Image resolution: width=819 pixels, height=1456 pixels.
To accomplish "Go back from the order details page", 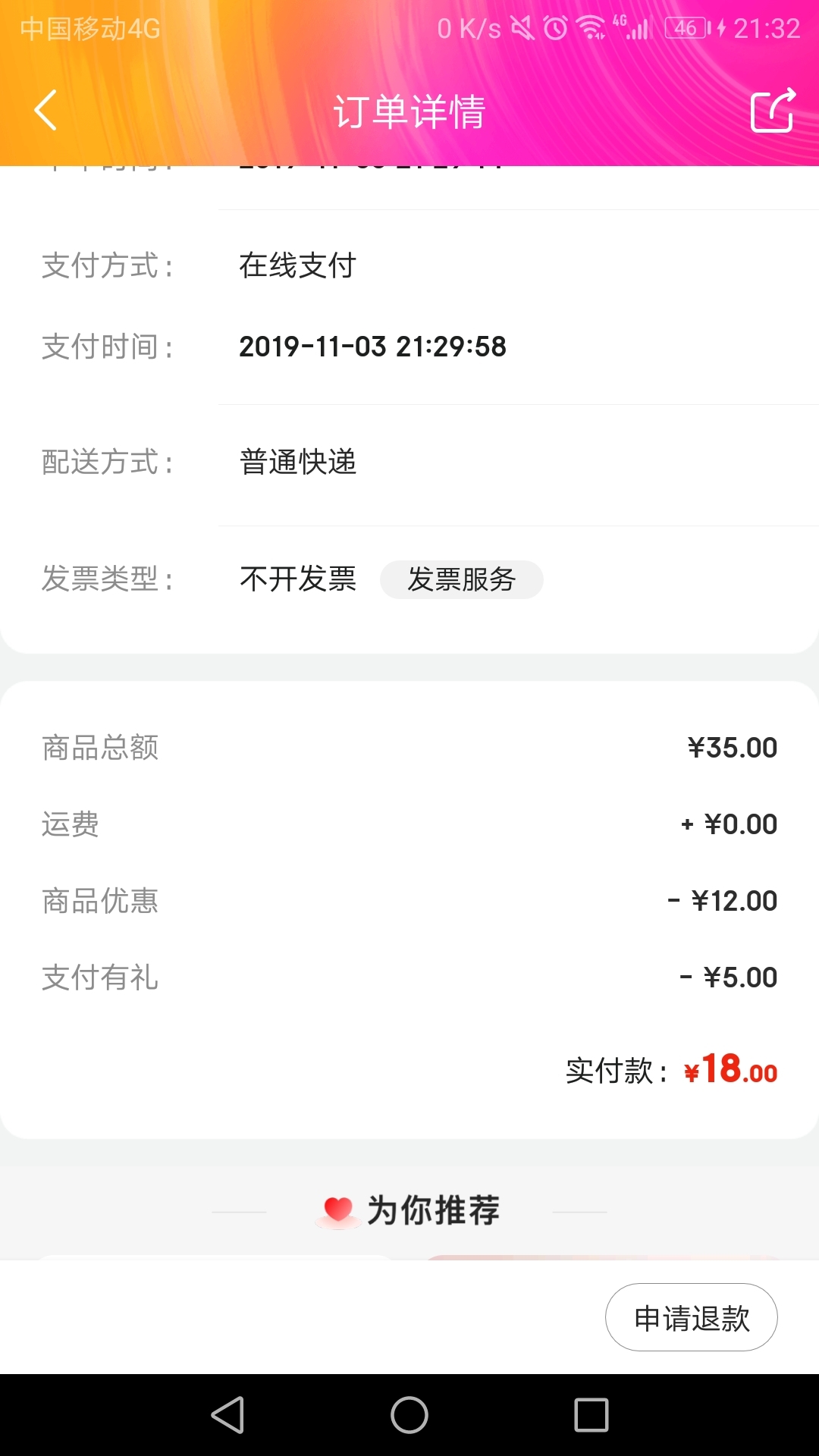I will (x=45, y=111).
